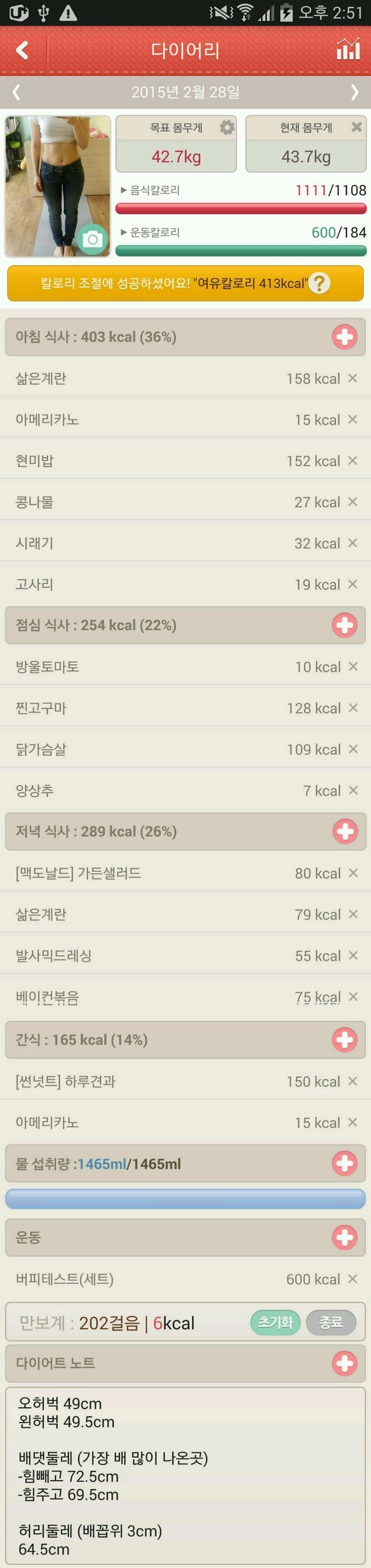Go to the previous day
Viewport: 371px width, 1568px height.
pyautogui.click(x=17, y=93)
